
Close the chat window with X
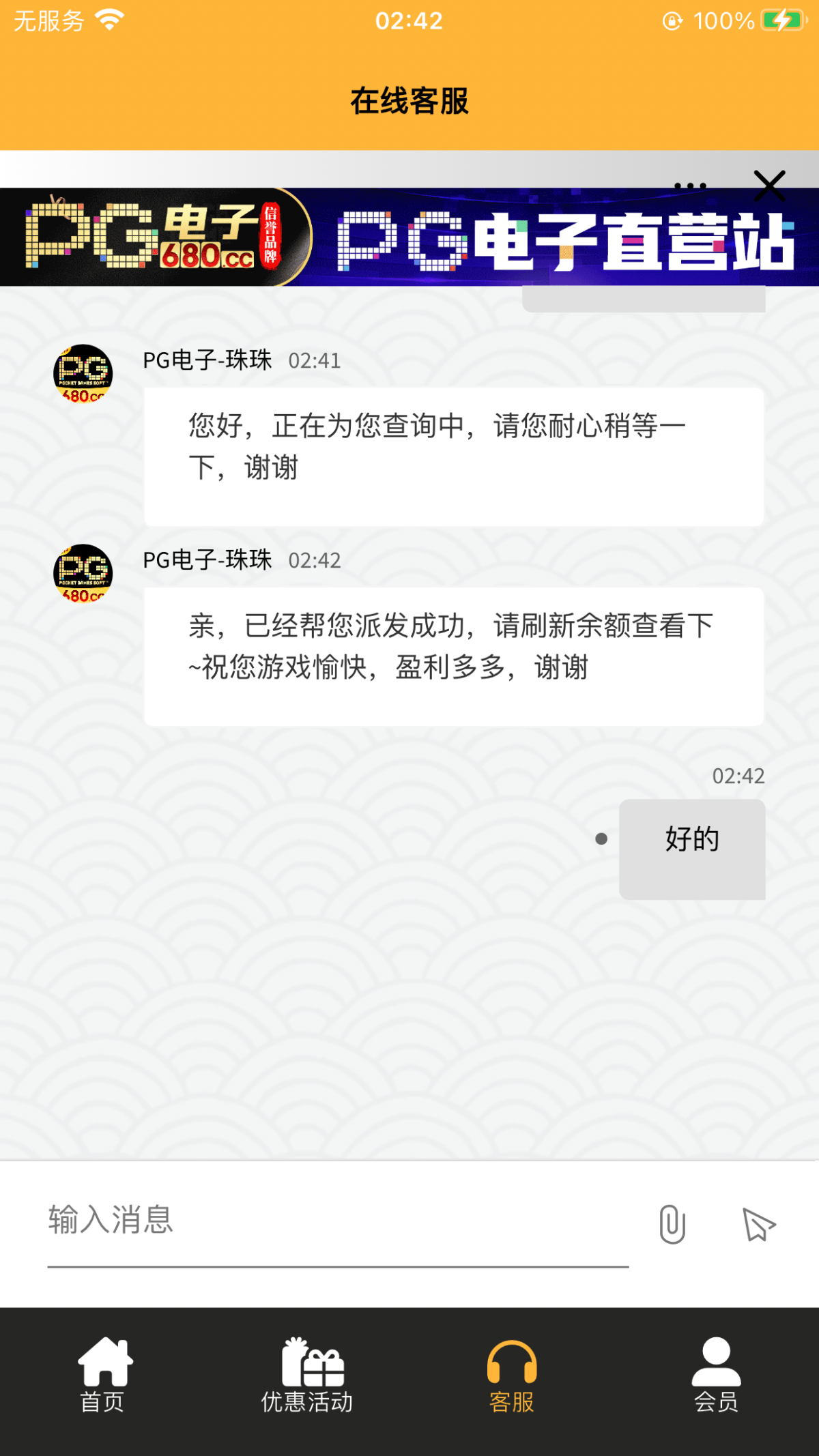[770, 186]
